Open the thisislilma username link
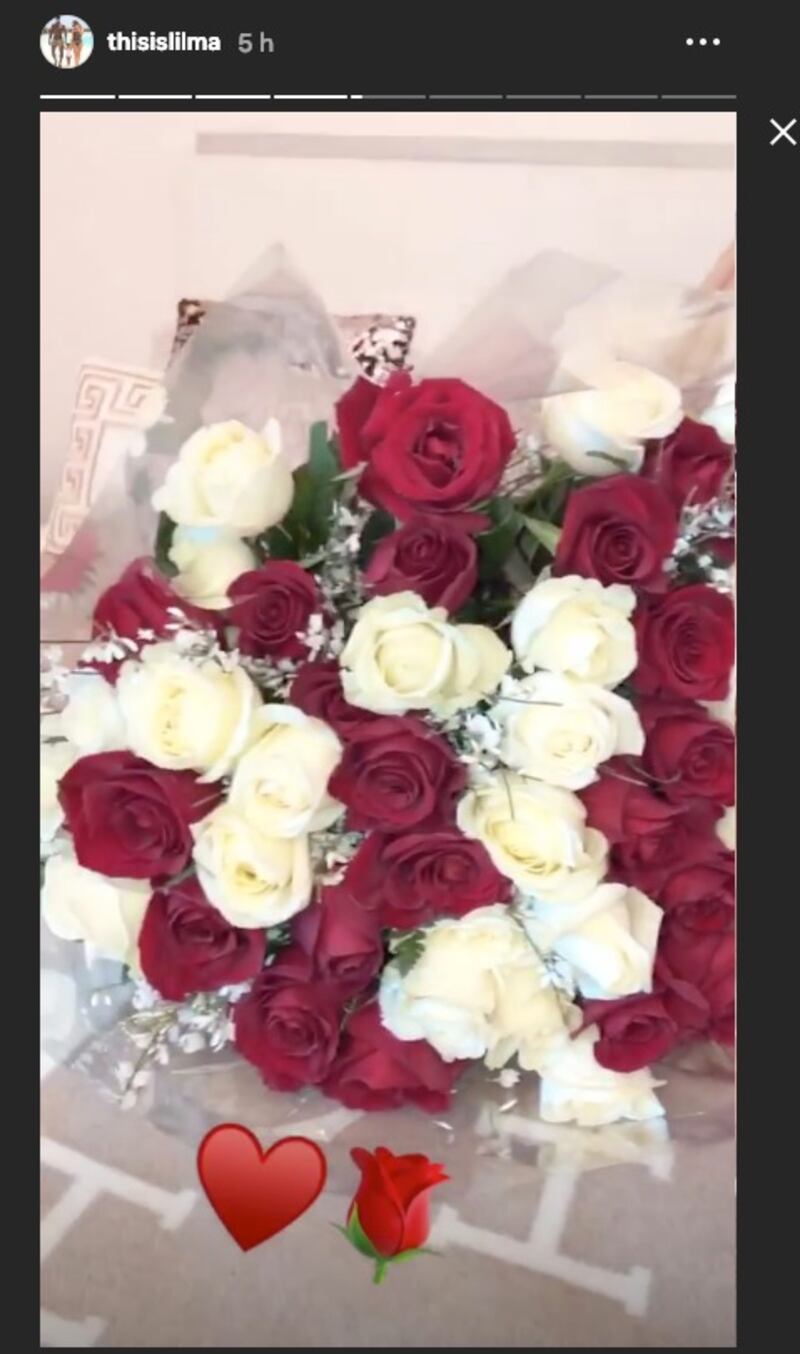The image size is (800, 1354). pos(163,43)
